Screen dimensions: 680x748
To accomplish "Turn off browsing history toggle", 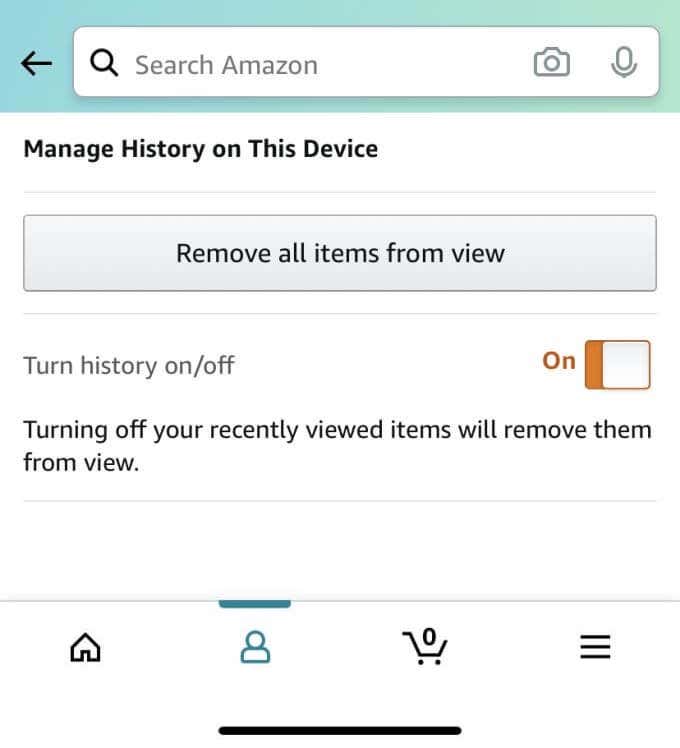I will [x=617, y=363].
